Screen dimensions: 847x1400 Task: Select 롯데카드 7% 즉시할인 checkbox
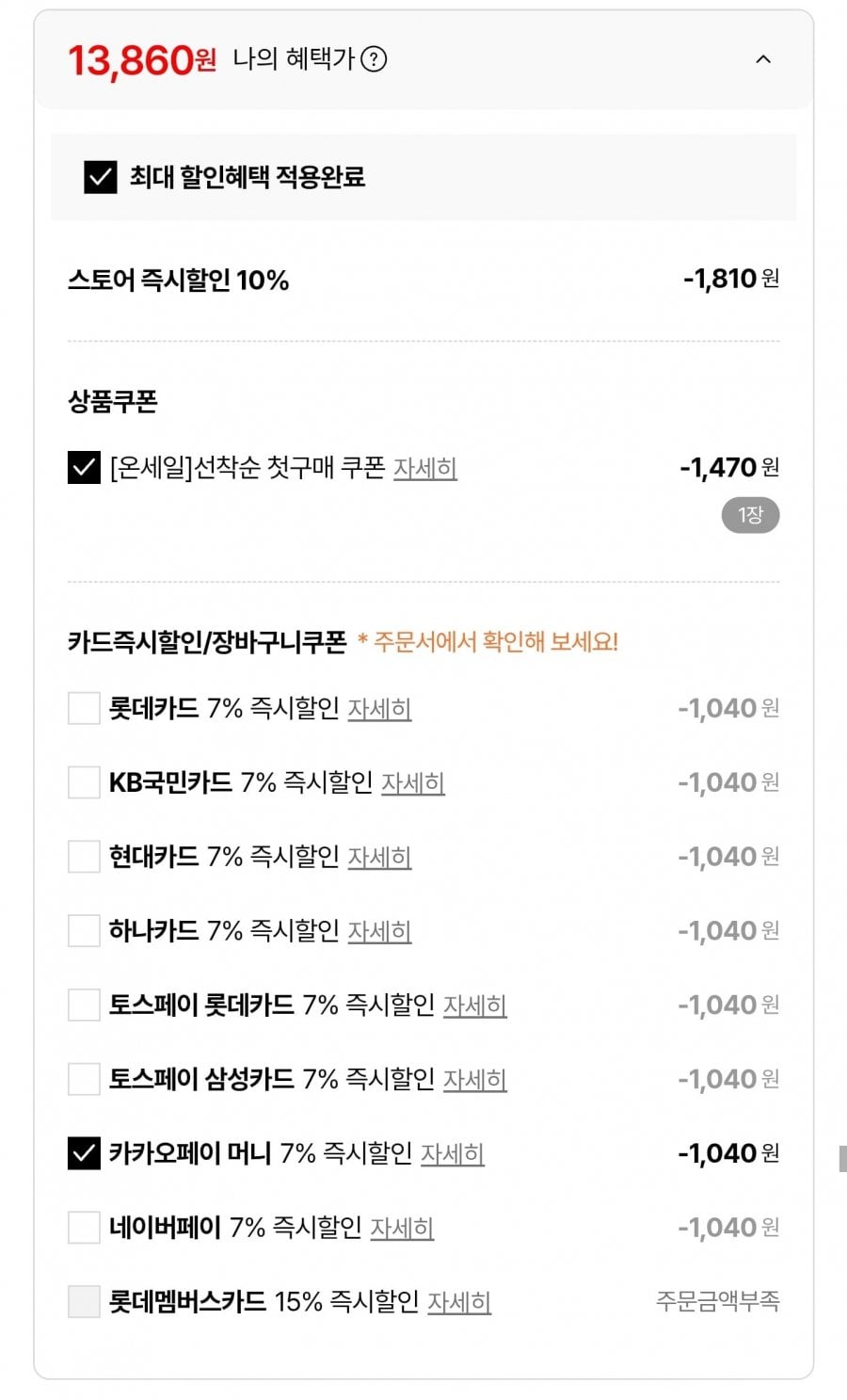[x=84, y=708]
